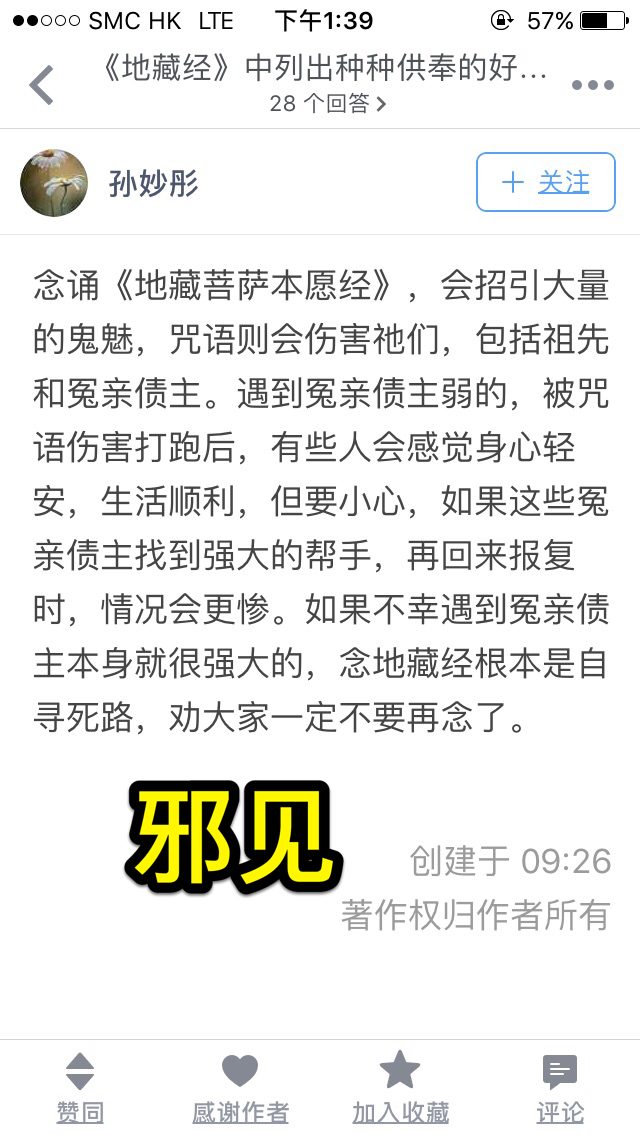Open 孙妙彤's profile avatar

54,183
